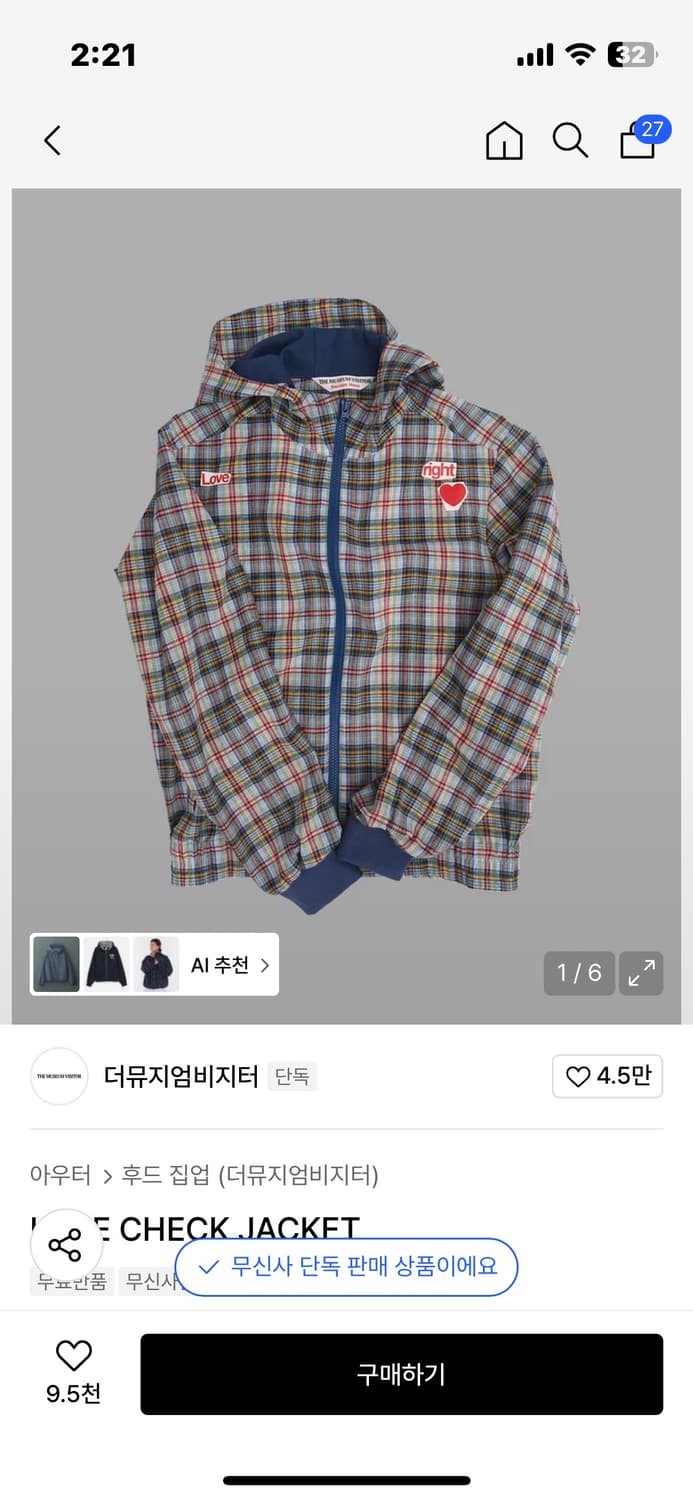
Task: Go back to the previous page
Action: pos(53,141)
